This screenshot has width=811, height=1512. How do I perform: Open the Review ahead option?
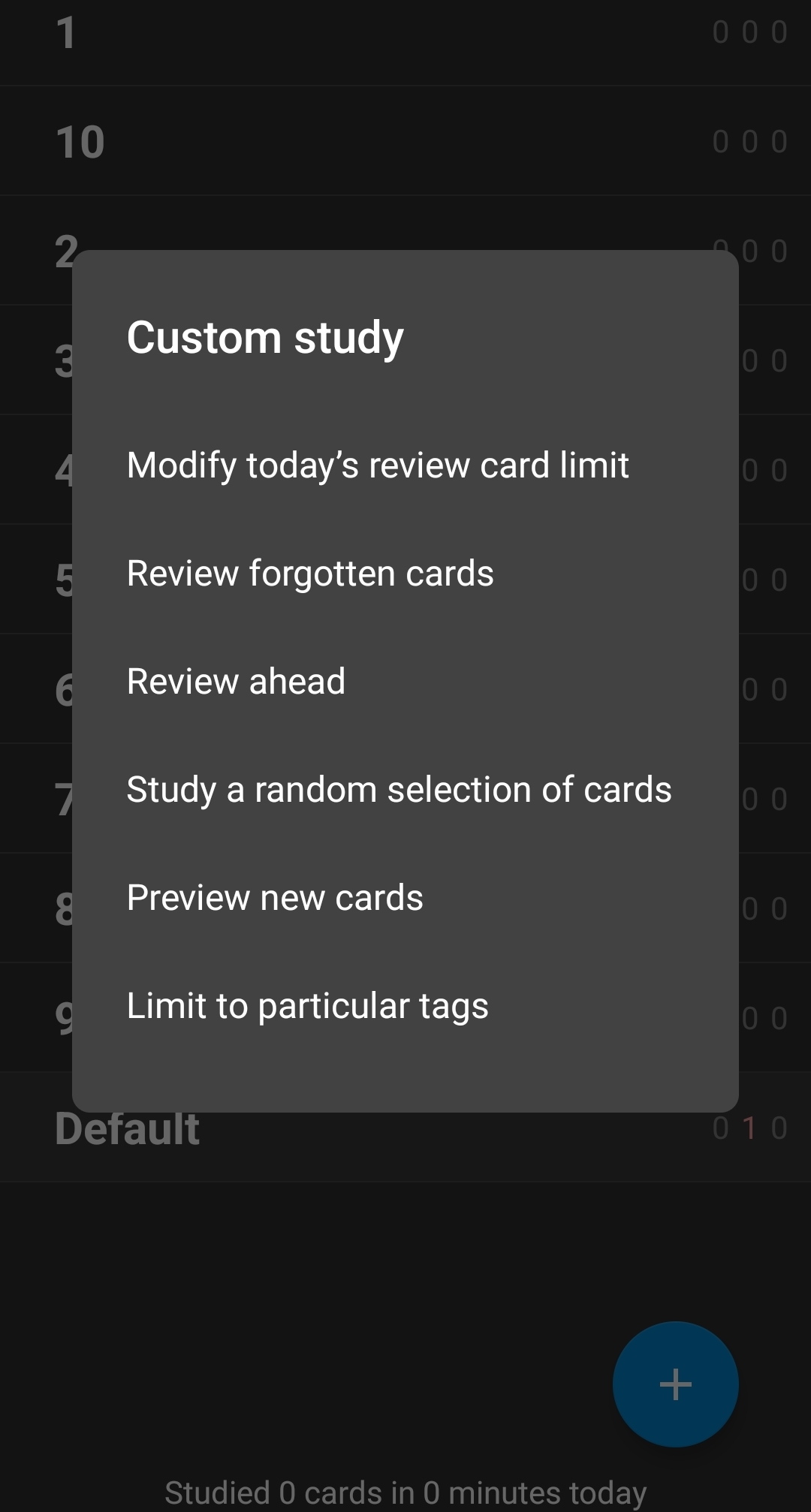(x=236, y=682)
